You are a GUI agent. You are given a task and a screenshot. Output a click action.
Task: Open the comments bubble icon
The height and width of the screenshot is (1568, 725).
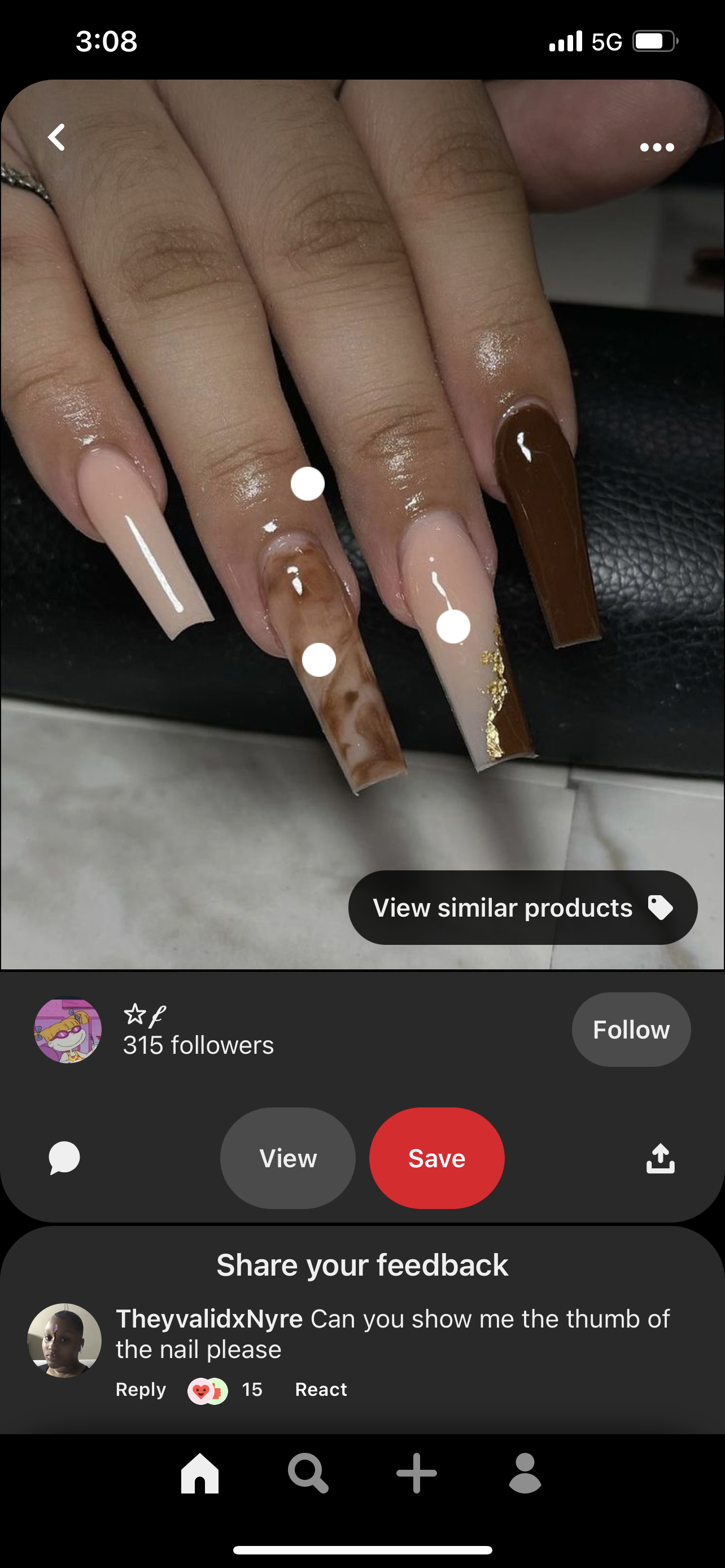pyautogui.click(x=64, y=1158)
